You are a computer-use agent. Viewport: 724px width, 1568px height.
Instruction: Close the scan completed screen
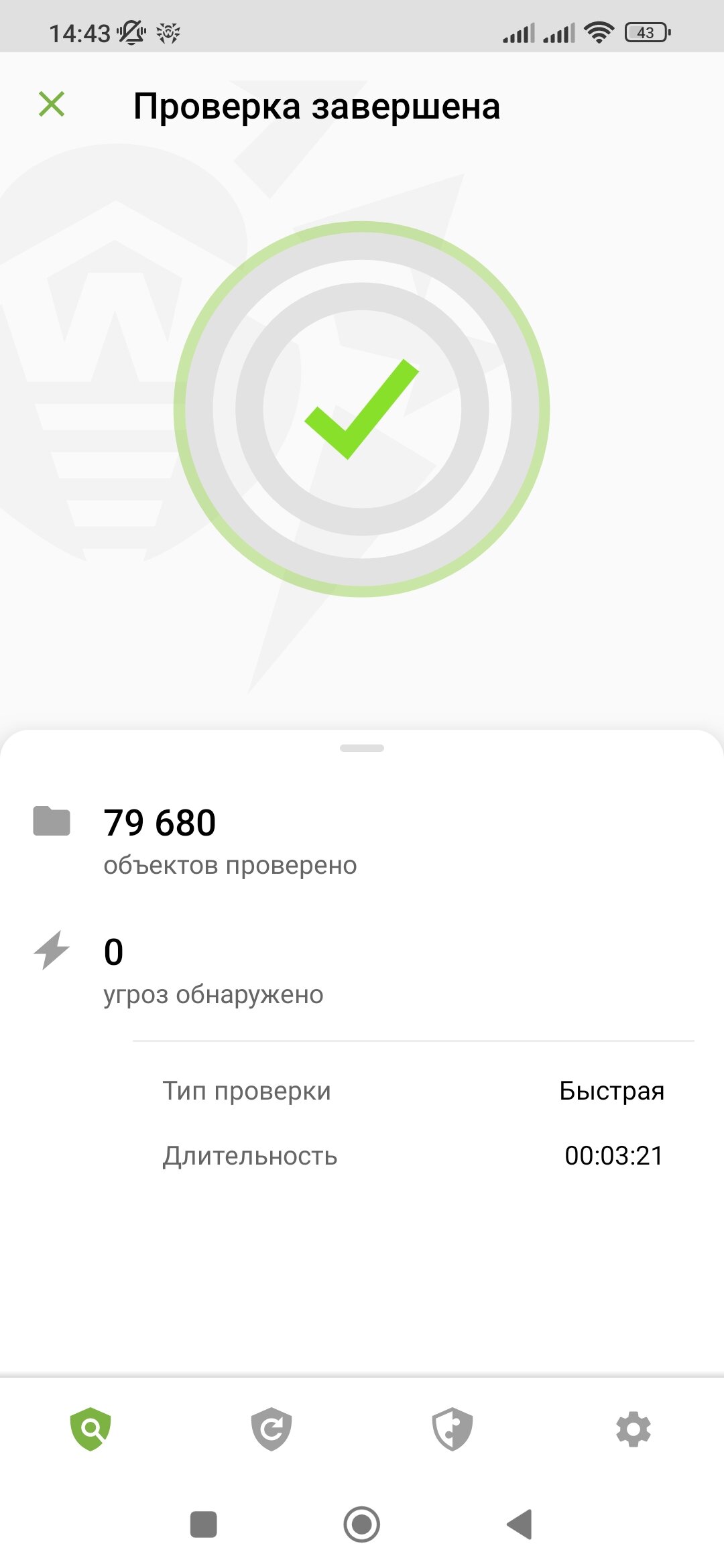pyautogui.click(x=52, y=105)
